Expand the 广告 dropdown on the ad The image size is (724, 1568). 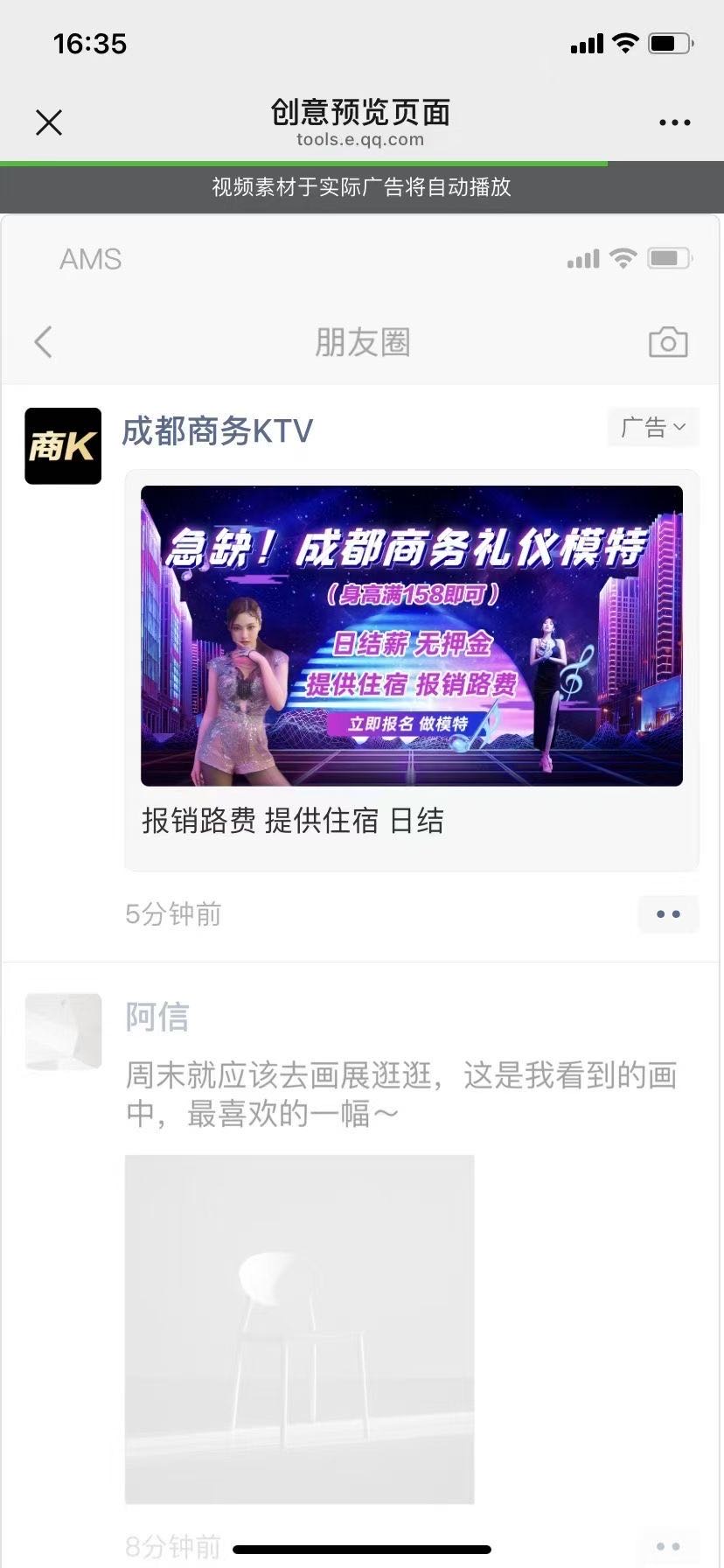(x=653, y=428)
